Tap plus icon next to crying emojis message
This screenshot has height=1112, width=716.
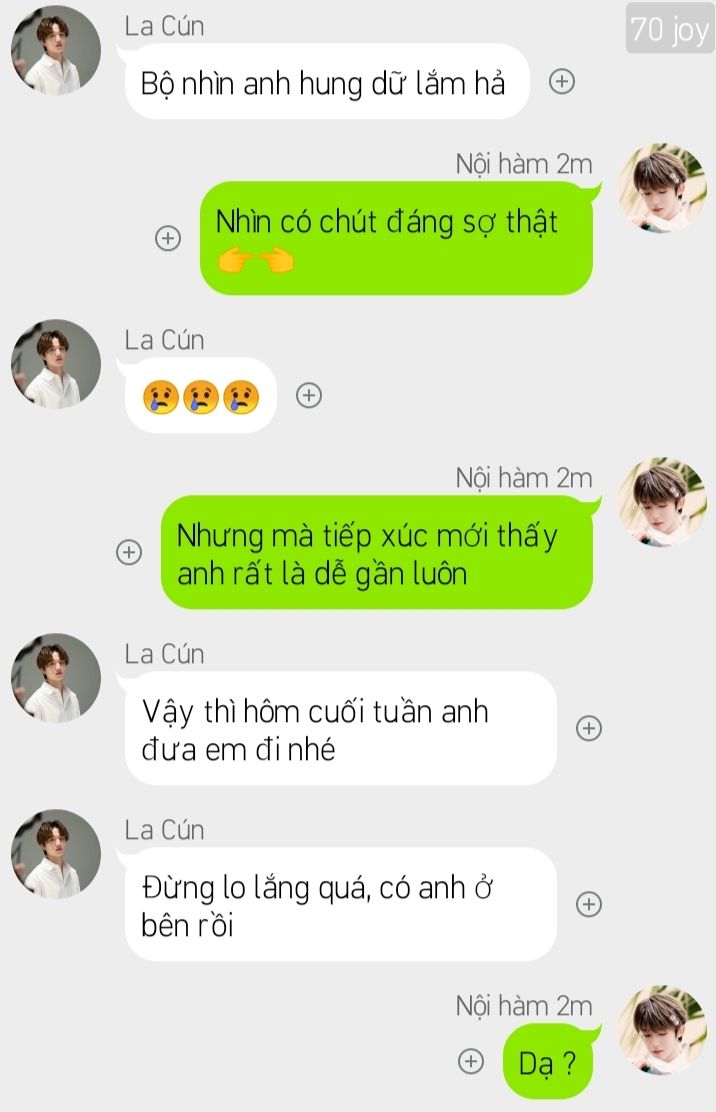point(309,396)
